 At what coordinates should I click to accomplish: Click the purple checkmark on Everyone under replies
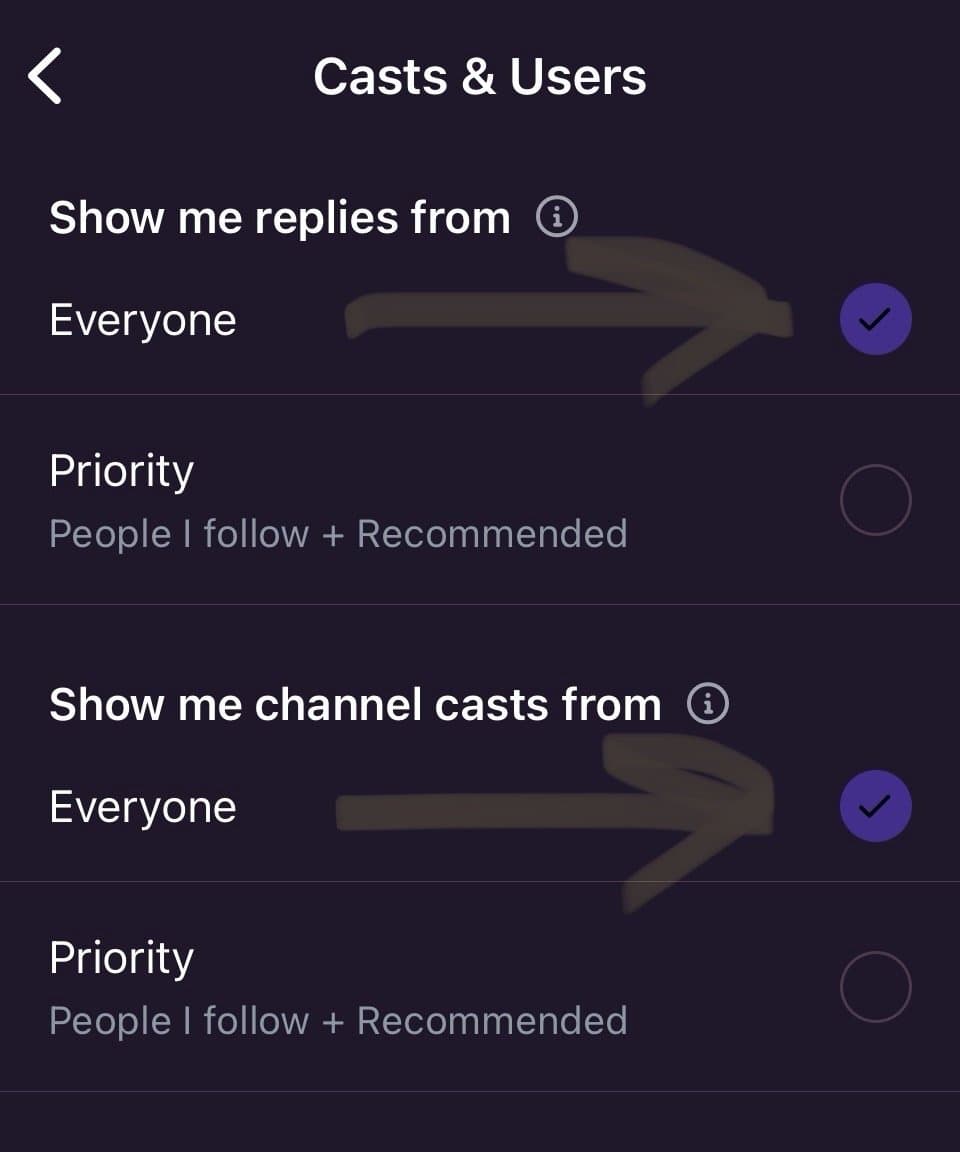(x=875, y=318)
